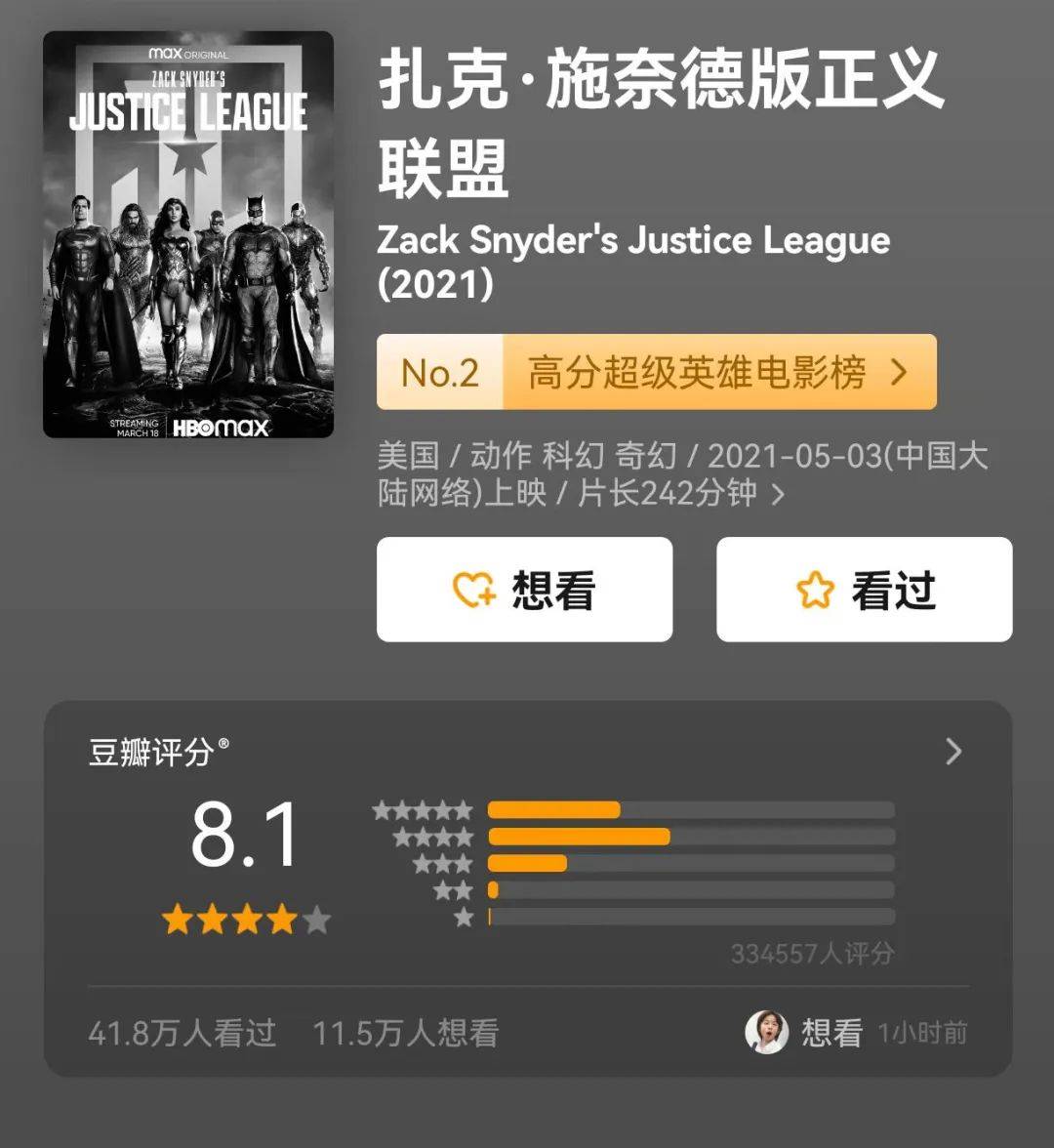Open the Justice League movie poster
The width and height of the screenshot is (1054, 1148).
[x=188, y=231]
